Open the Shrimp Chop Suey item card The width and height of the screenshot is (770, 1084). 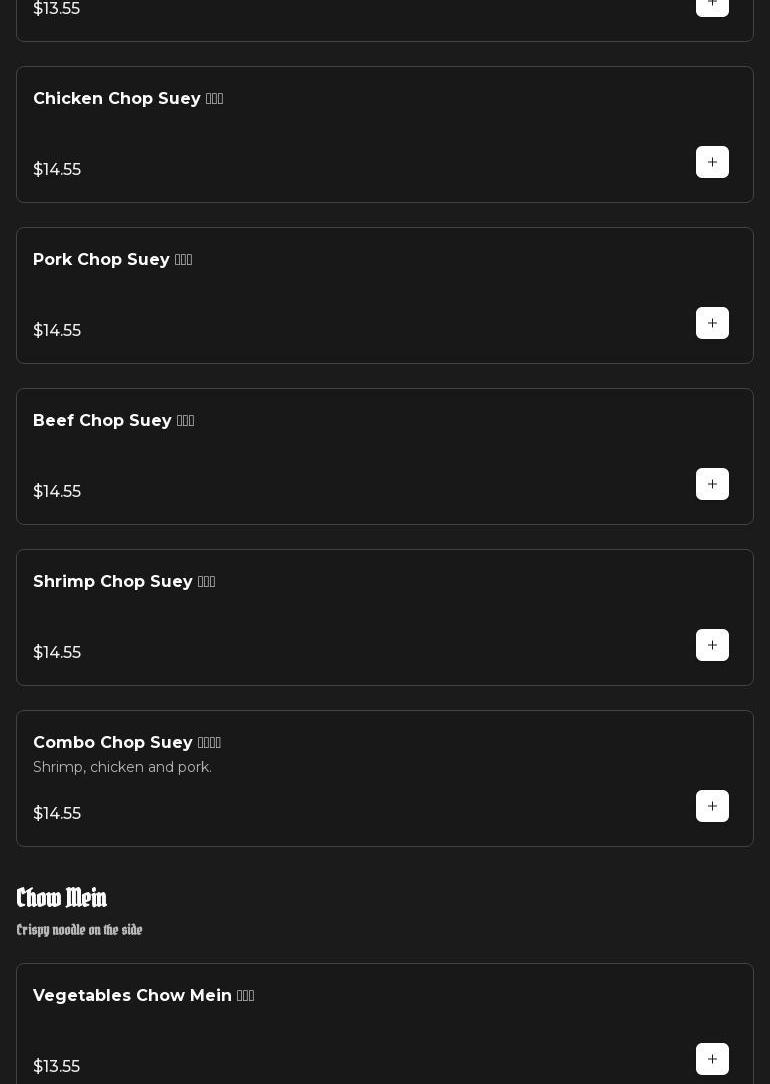point(124,582)
